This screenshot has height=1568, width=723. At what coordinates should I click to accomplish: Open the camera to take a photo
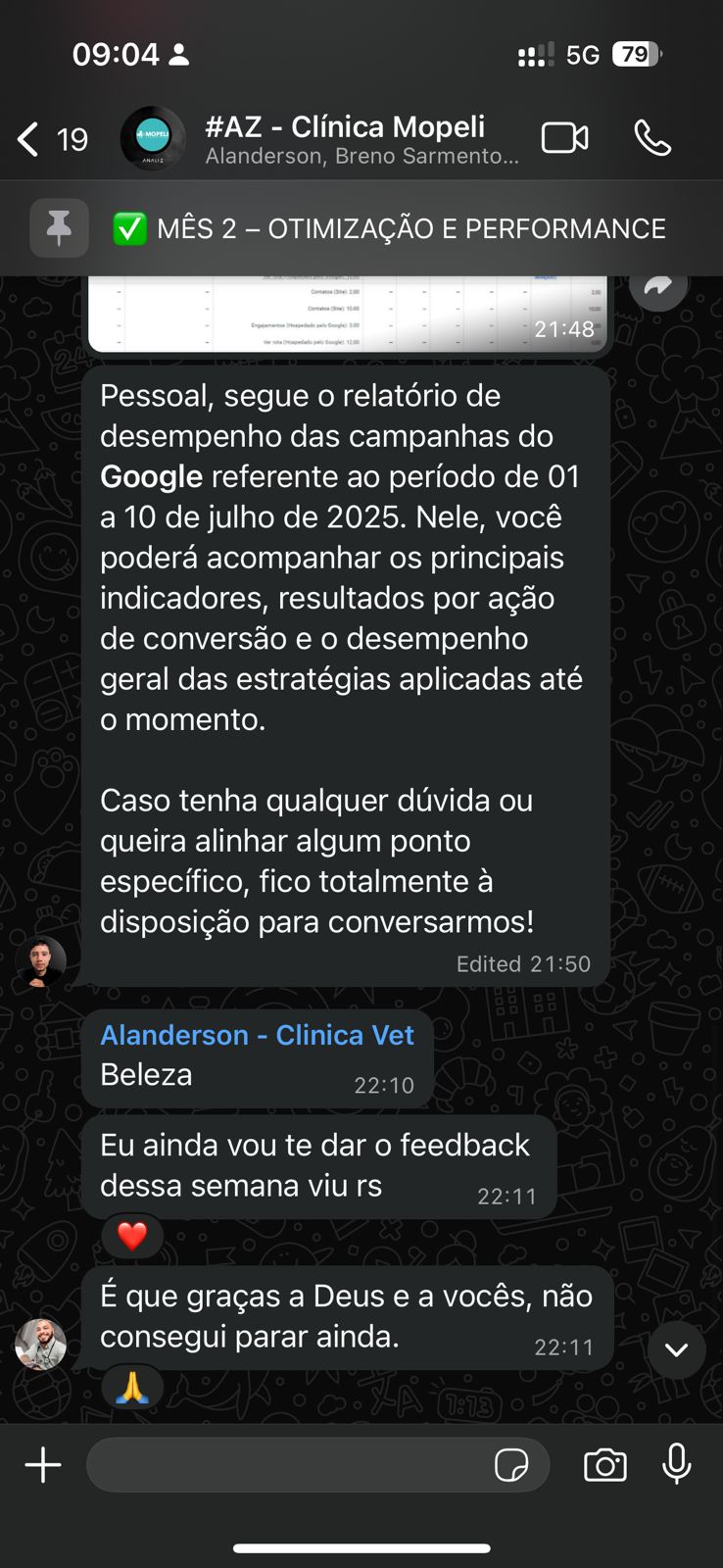604,1465
